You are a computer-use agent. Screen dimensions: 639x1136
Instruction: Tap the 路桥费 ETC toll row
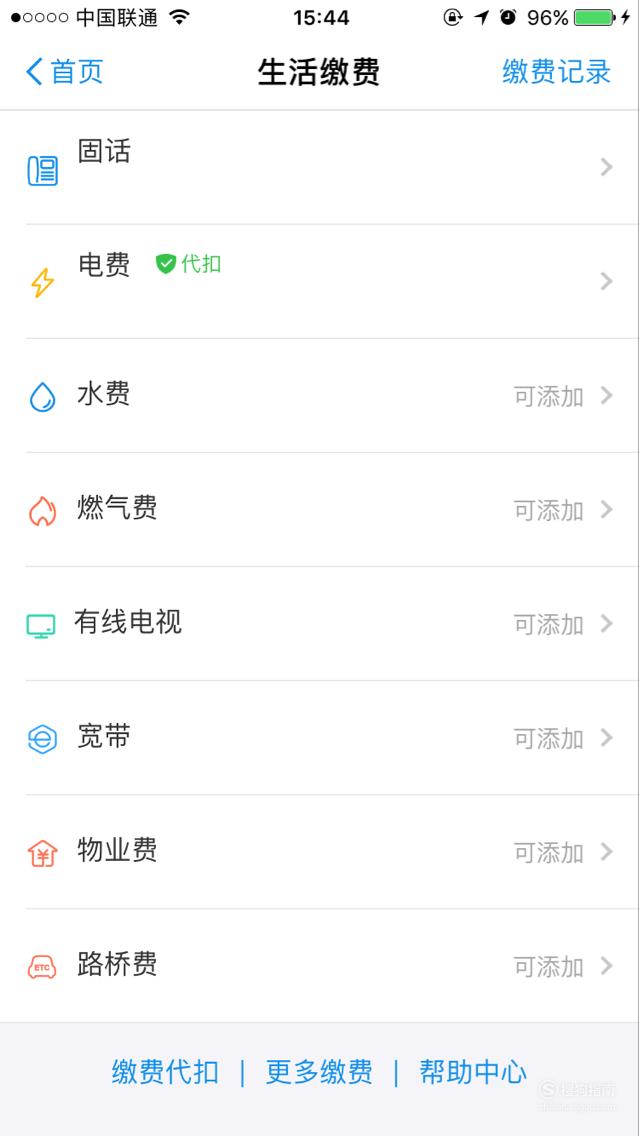pyautogui.click(x=320, y=966)
